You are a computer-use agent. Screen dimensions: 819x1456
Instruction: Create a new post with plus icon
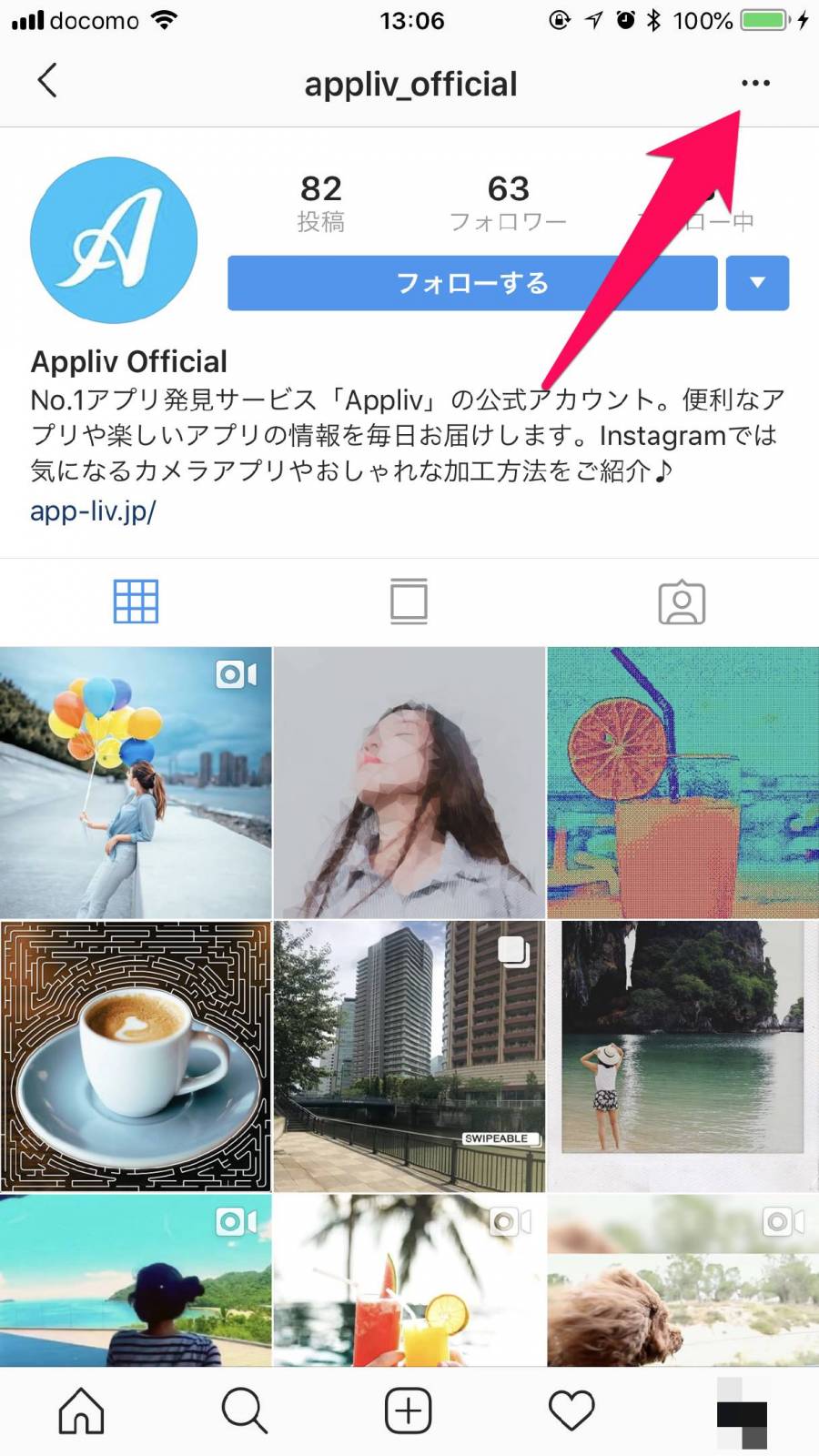tap(409, 1410)
